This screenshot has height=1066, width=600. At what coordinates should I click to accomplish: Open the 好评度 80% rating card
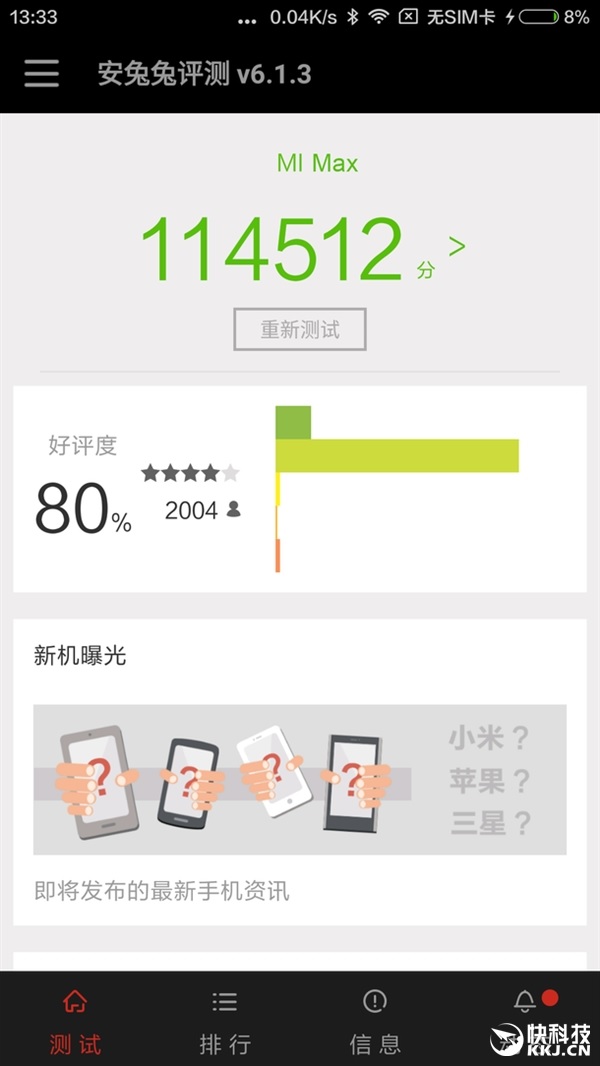(x=300, y=489)
